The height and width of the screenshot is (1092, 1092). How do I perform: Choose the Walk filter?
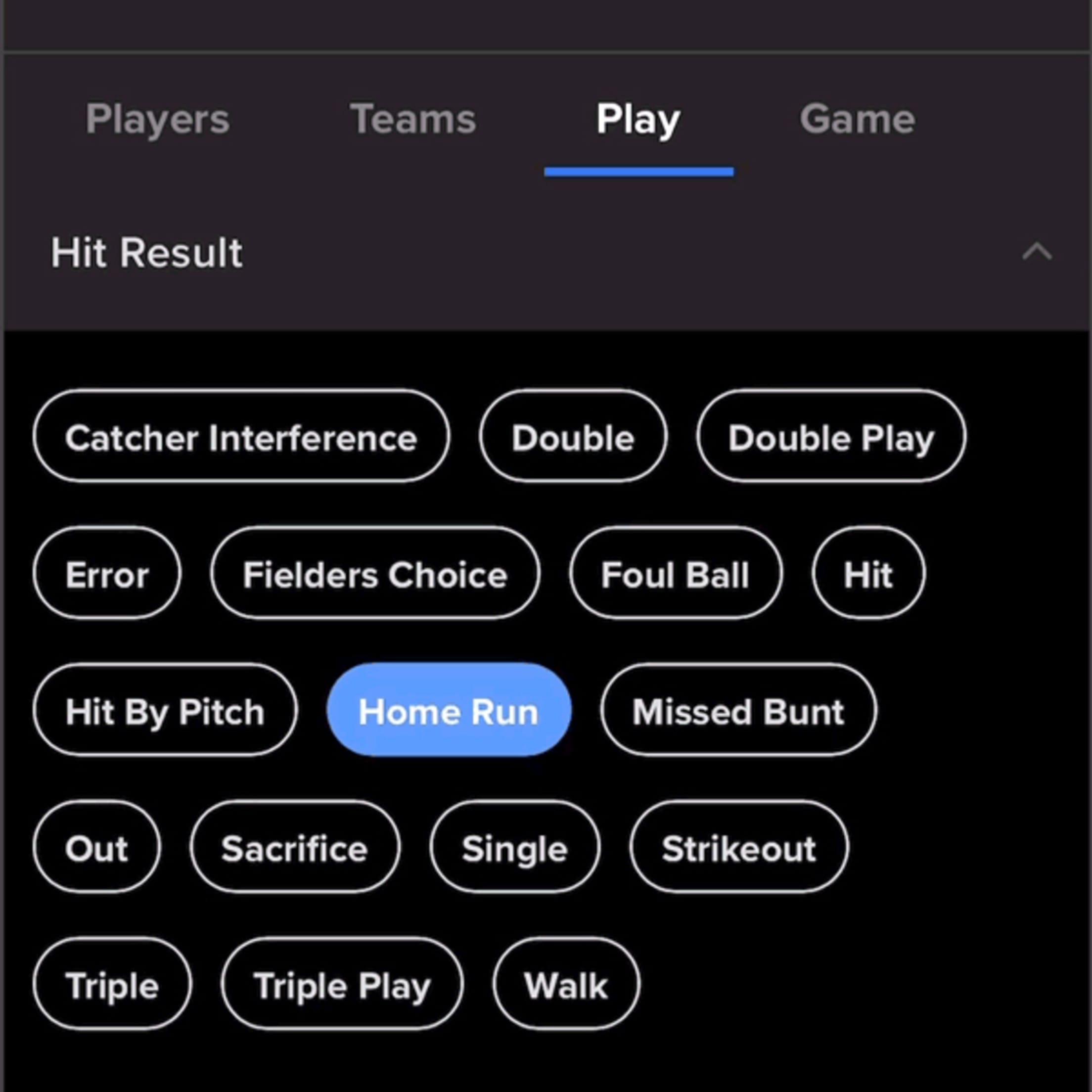(566, 984)
